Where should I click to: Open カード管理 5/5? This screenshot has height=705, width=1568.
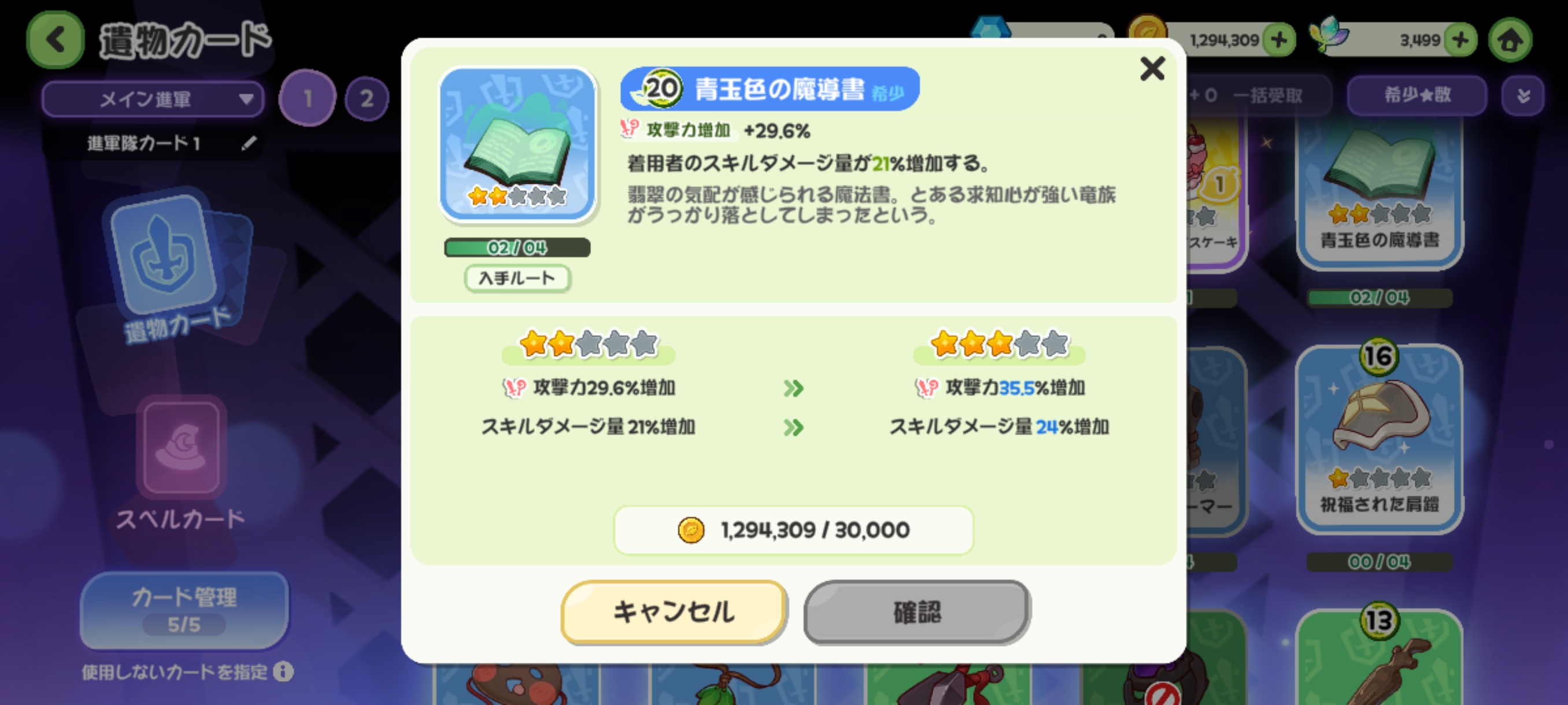[184, 610]
